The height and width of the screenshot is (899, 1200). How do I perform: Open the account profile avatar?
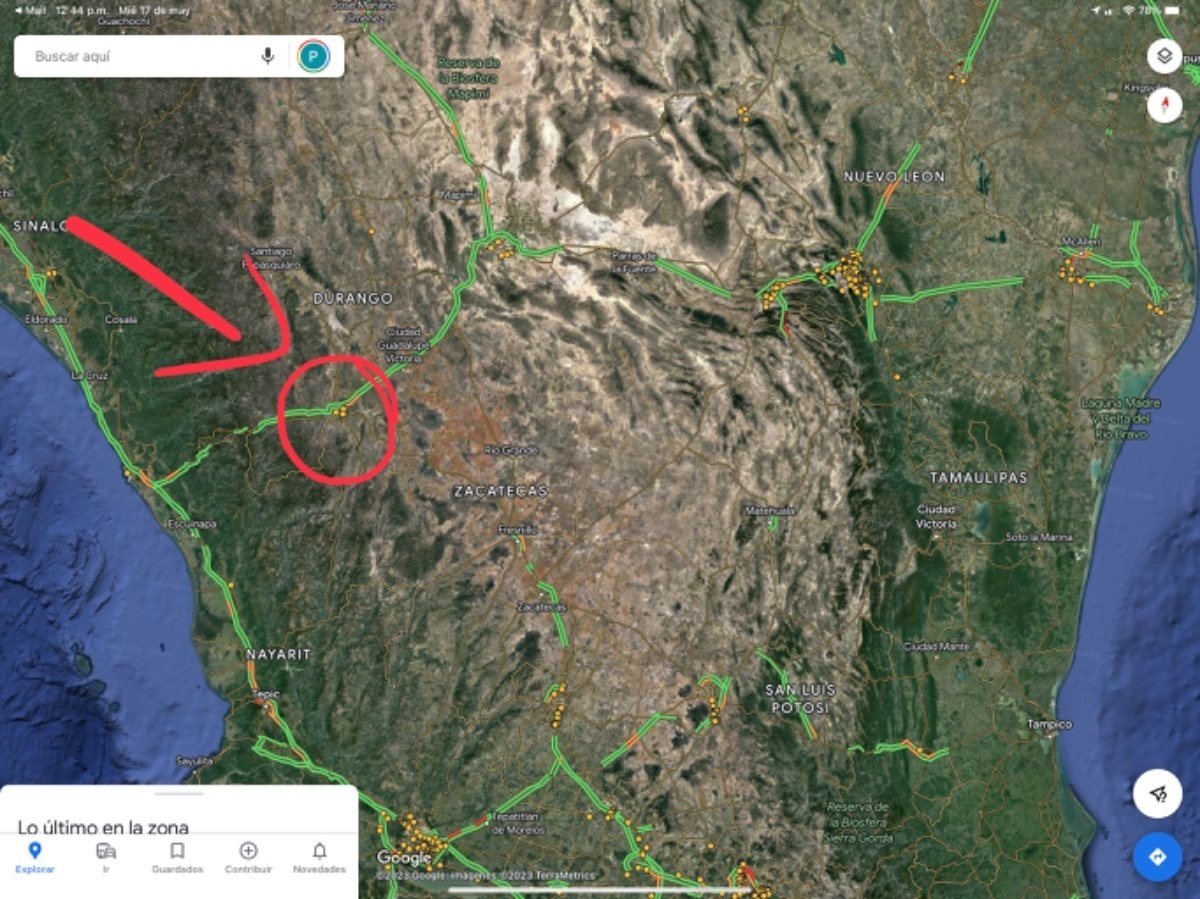click(x=313, y=56)
